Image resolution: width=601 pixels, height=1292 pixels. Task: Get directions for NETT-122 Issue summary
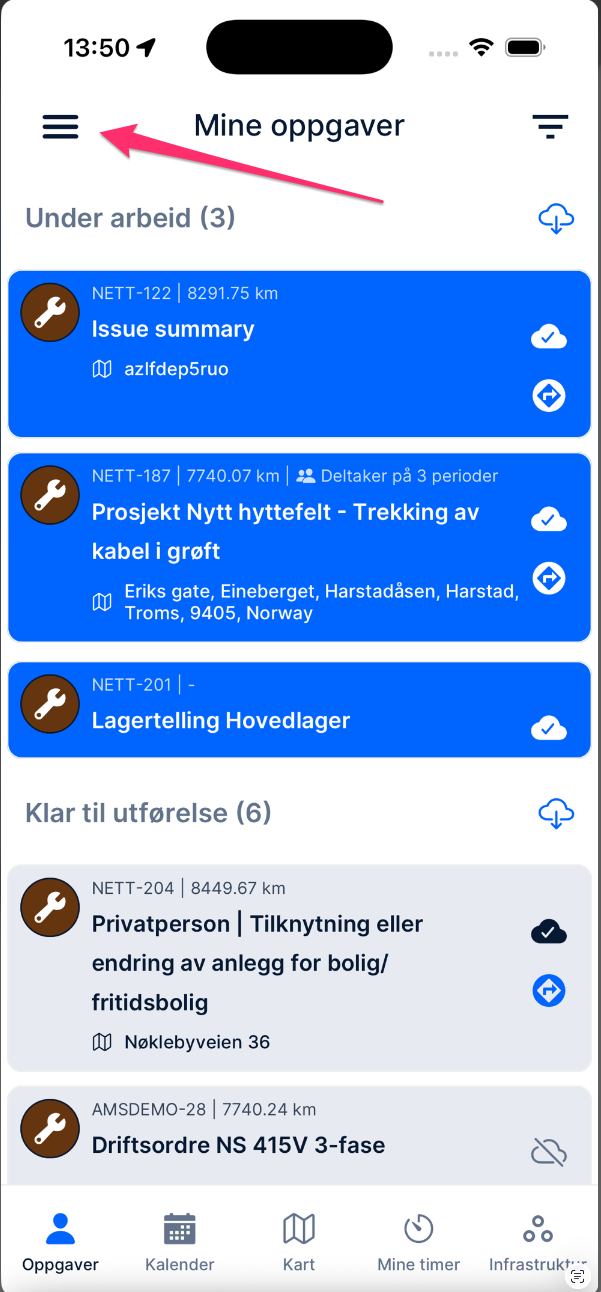click(549, 396)
